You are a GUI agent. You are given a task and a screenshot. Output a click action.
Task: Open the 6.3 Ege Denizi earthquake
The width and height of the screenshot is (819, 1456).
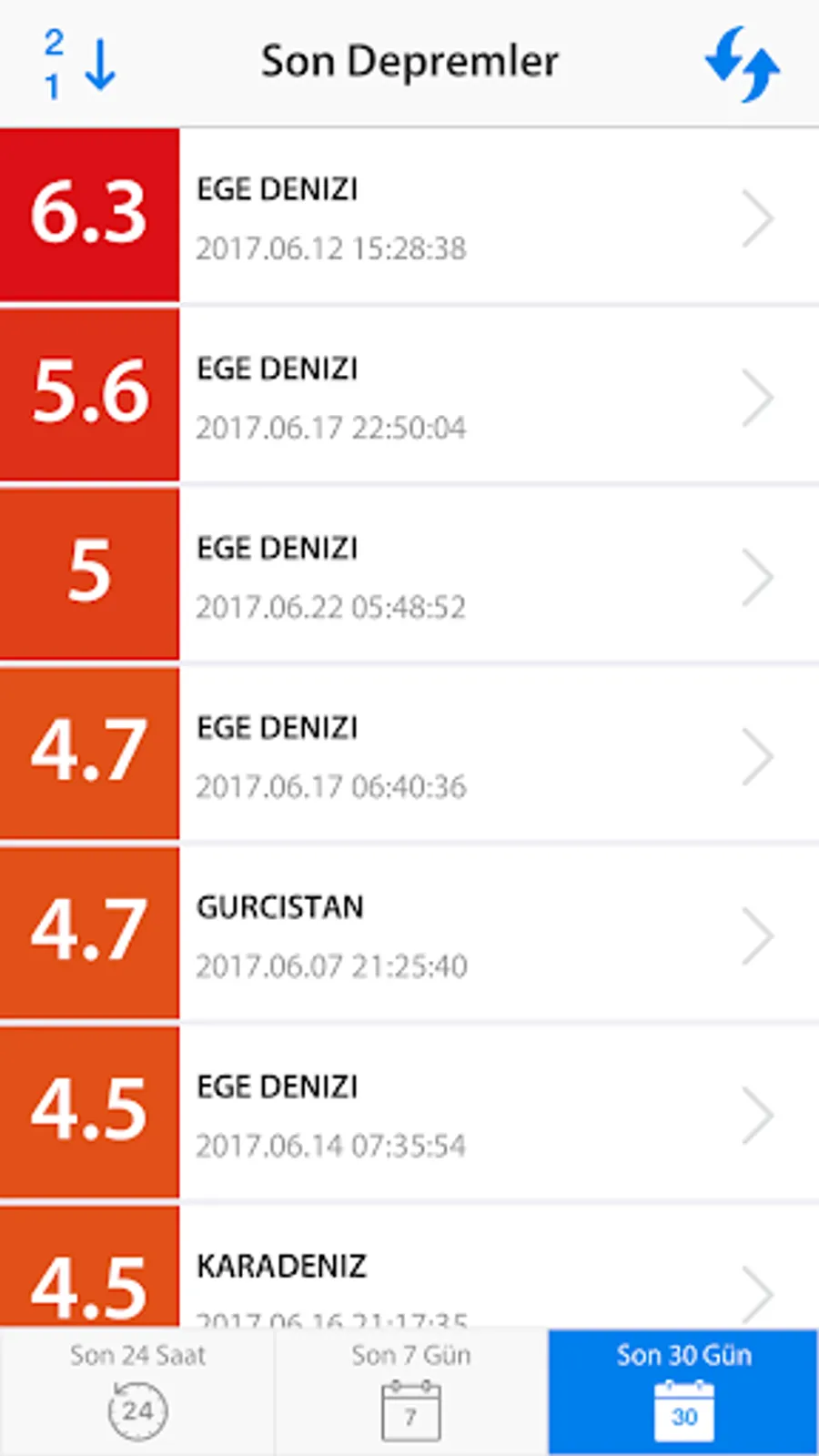click(409, 217)
